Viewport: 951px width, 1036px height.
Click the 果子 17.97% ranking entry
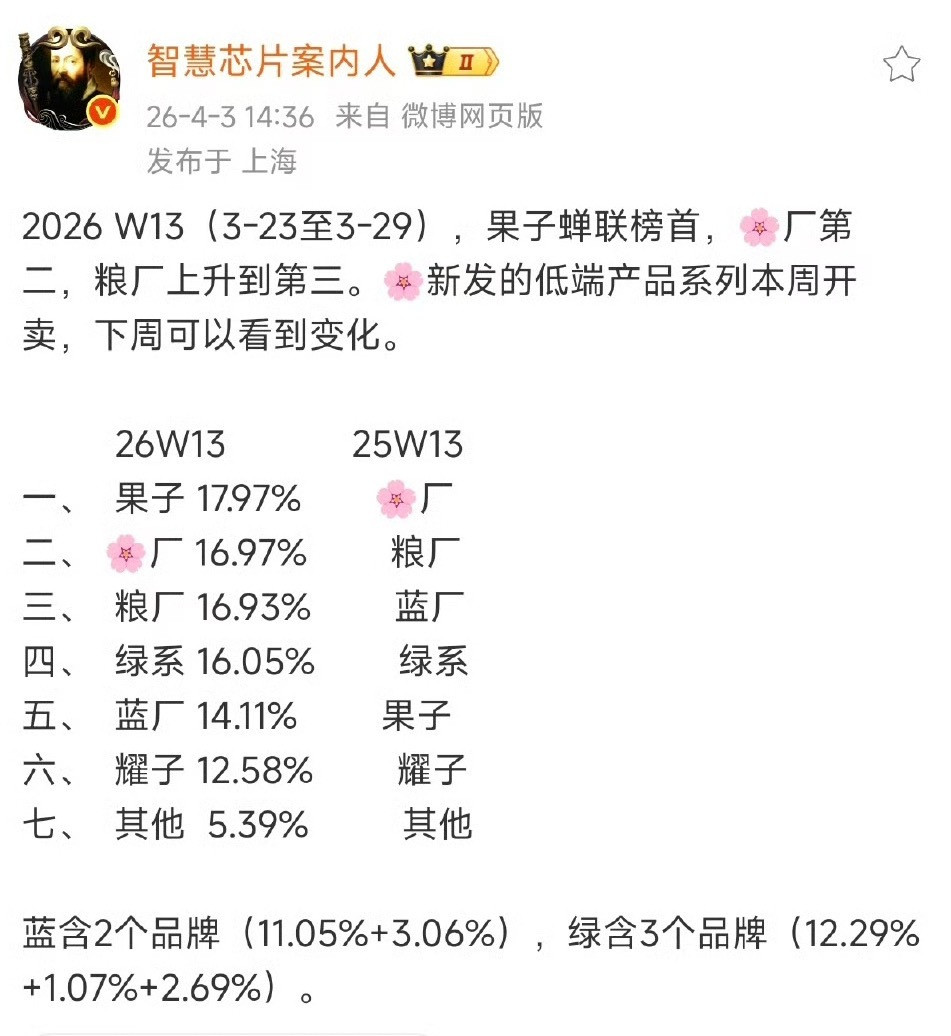(212, 497)
